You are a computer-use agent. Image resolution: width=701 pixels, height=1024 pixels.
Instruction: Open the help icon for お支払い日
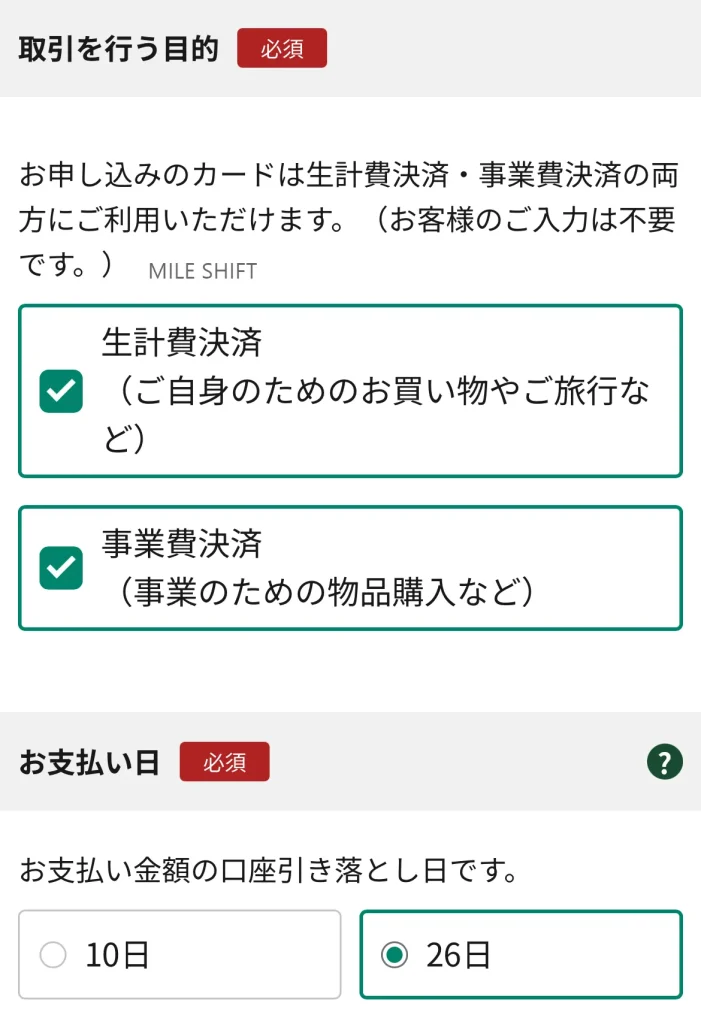click(x=664, y=764)
